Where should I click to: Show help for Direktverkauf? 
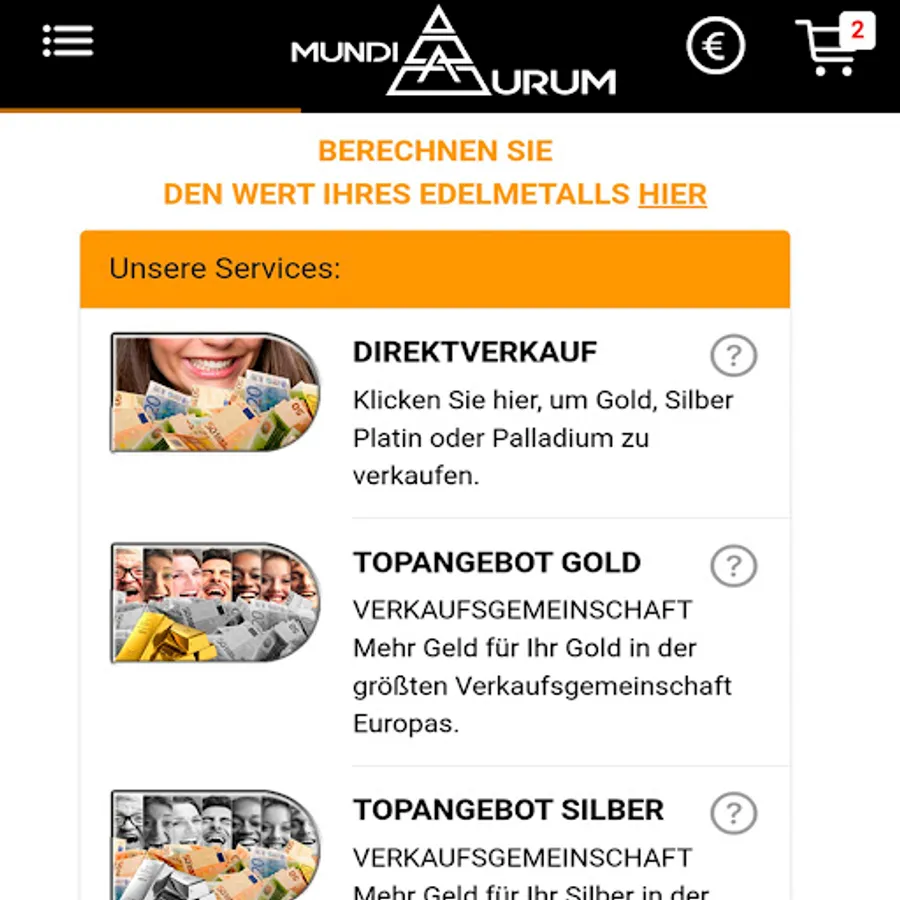tap(733, 355)
